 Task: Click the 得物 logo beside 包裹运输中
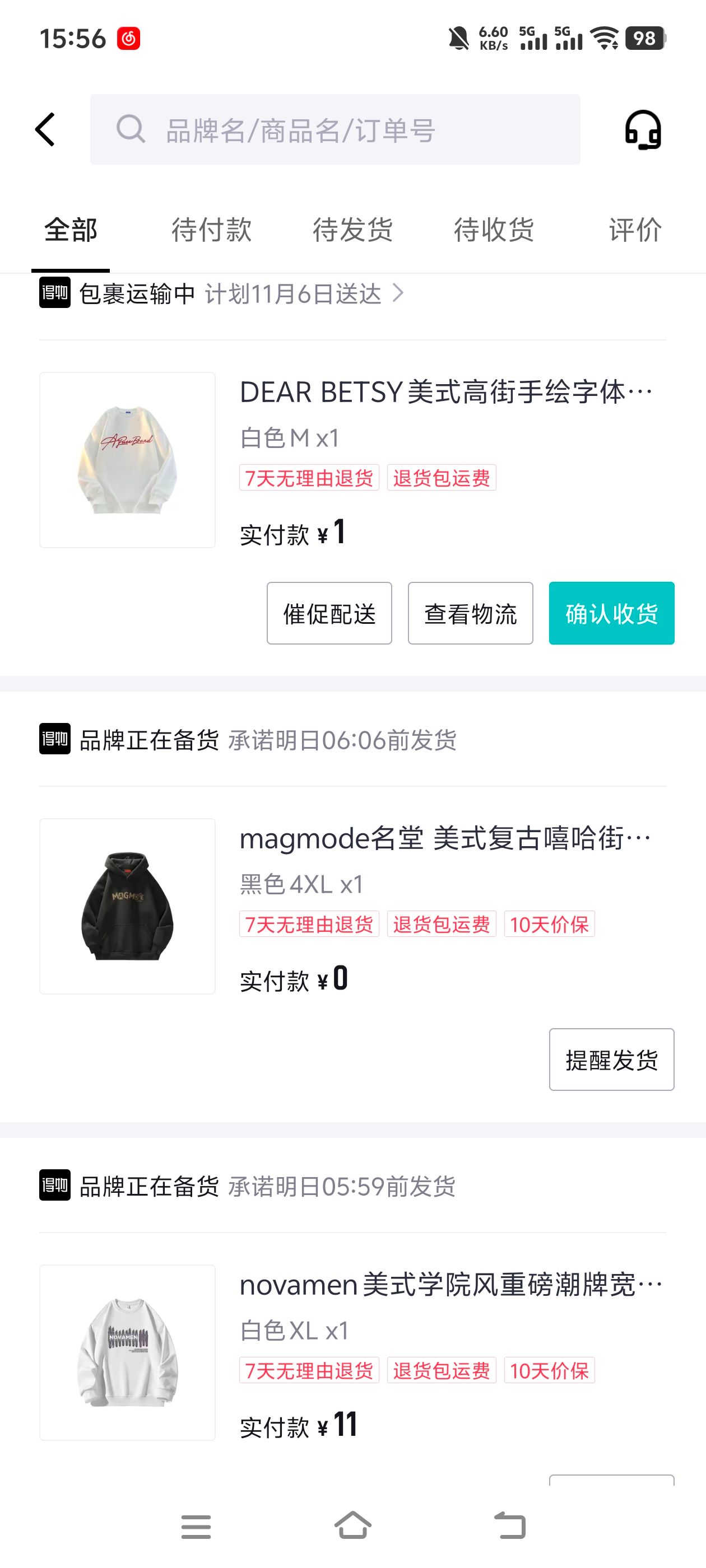(x=54, y=295)
